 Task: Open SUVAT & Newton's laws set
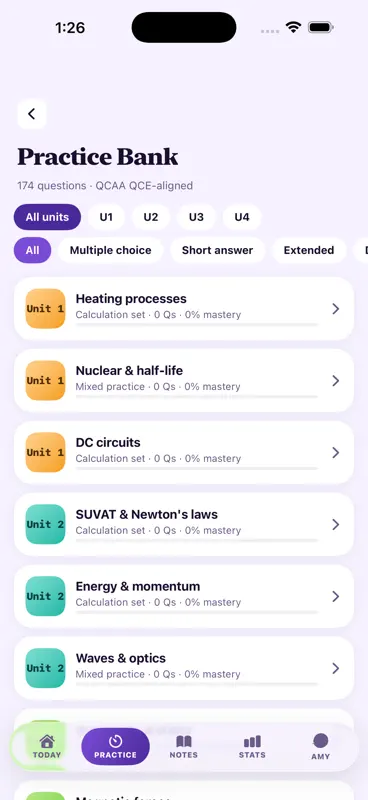pyautogui.click(x=184, y=524)
